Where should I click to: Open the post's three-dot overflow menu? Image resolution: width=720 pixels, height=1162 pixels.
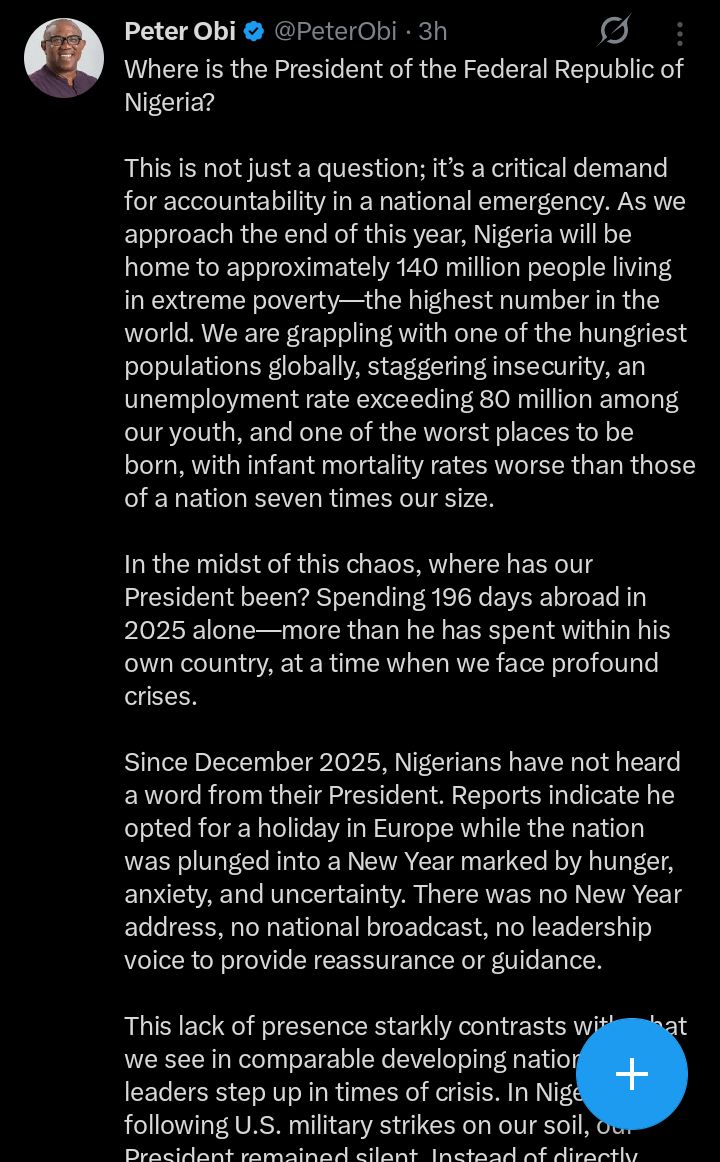point(679,33)
